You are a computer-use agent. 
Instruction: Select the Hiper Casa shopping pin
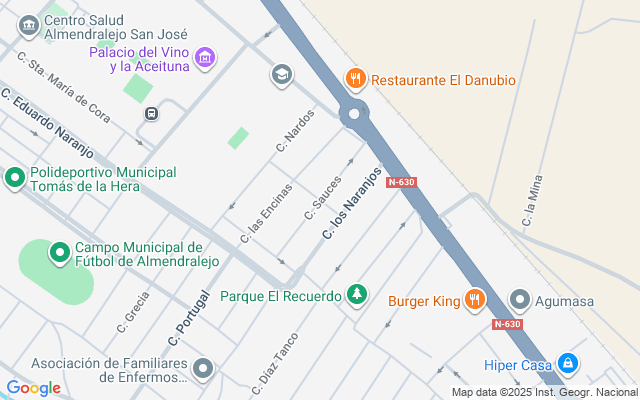pyautogui.click(x=567, y=363)
